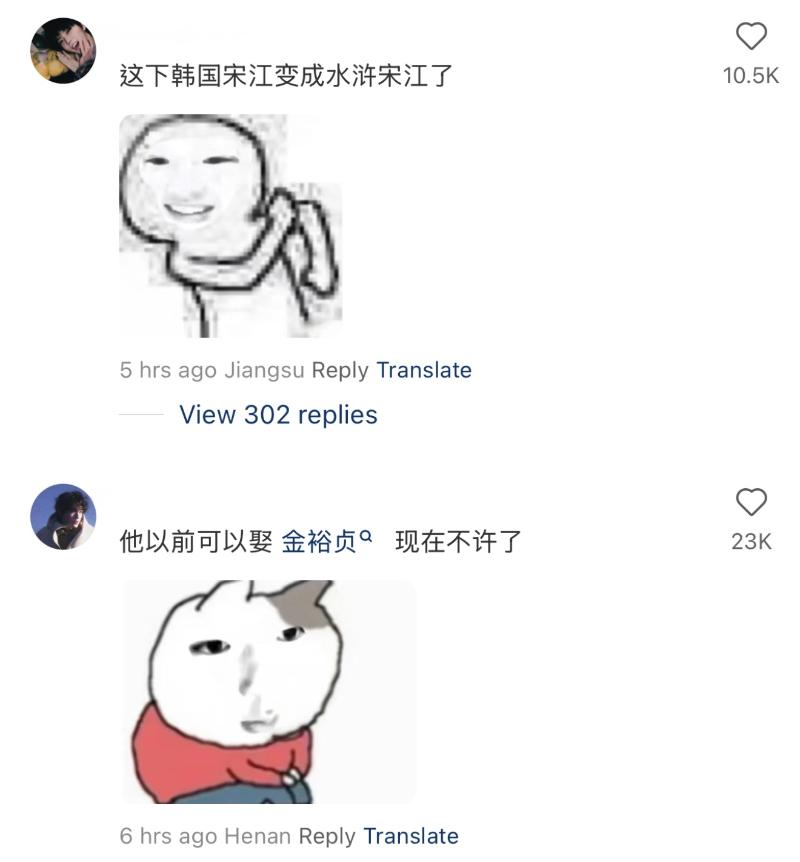Reply to the comment from Henan

coord(327,836)
